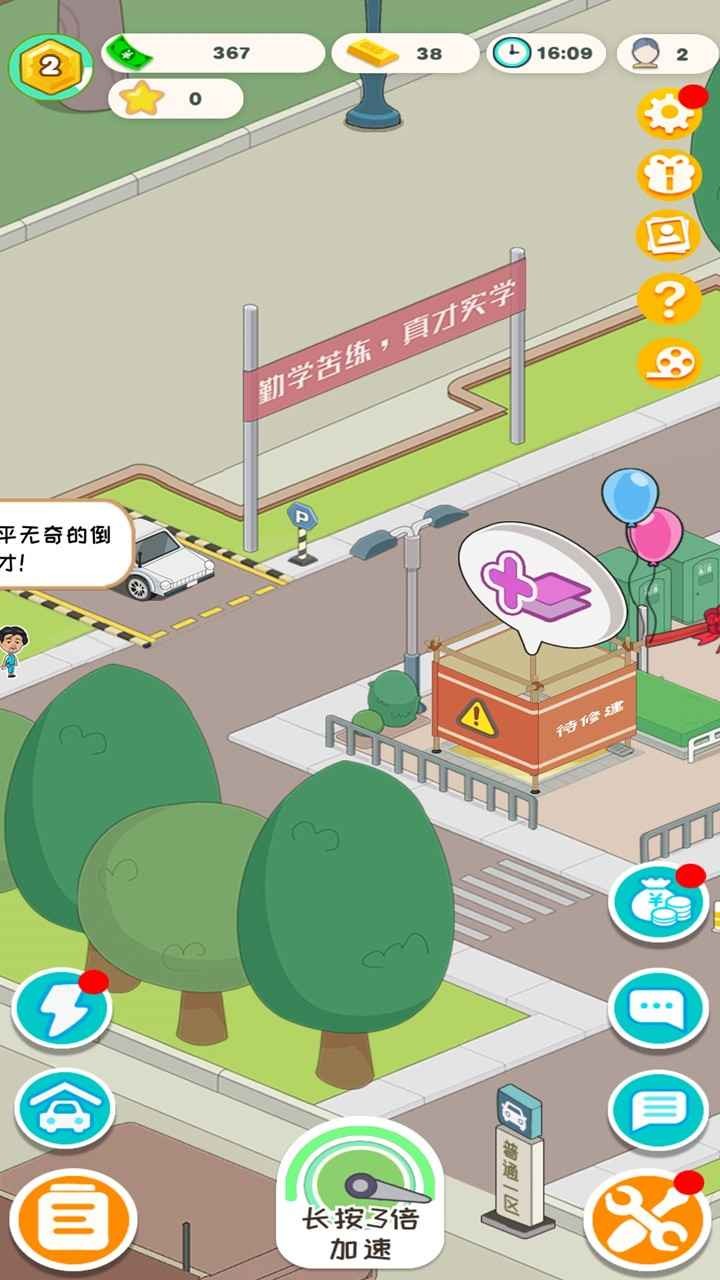Tap the gold bar count of 38

[x=400, y=52]
